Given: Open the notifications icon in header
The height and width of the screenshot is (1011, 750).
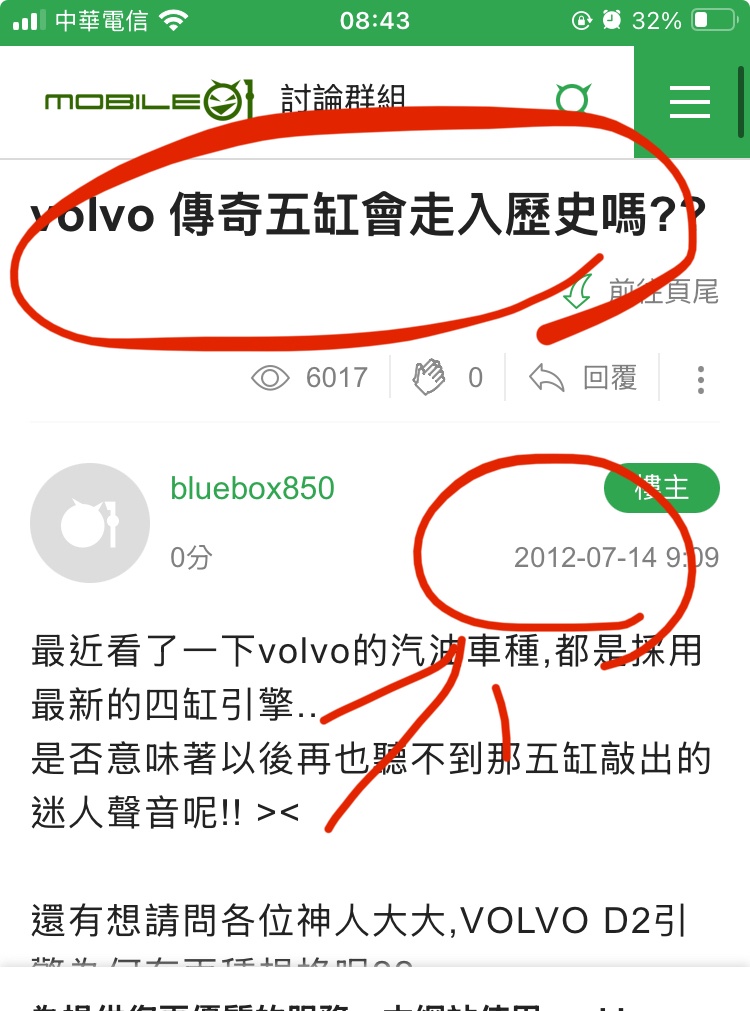Looking at the screenshot, I should [x=573, y=100].
